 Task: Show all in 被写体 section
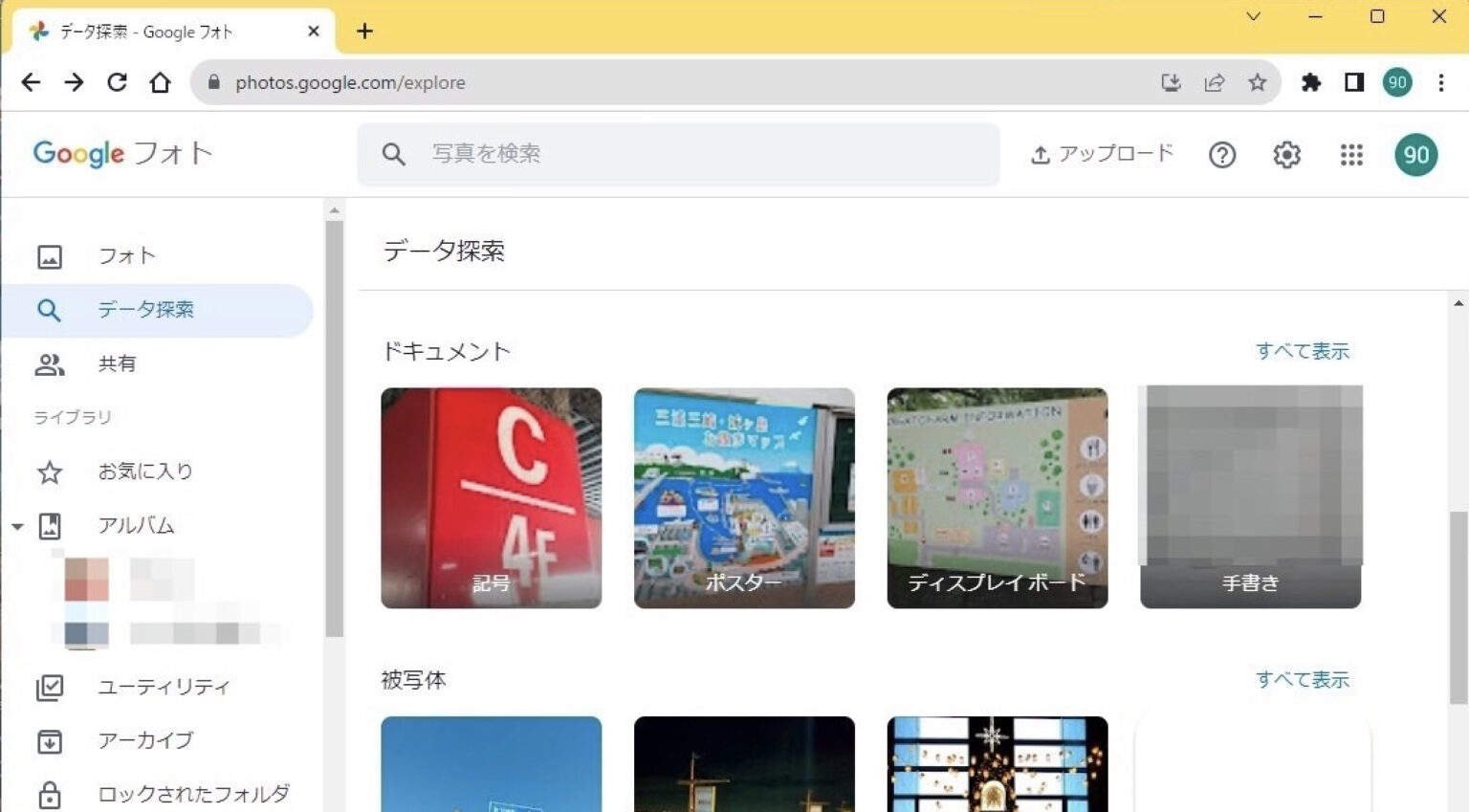point(1302,680)
